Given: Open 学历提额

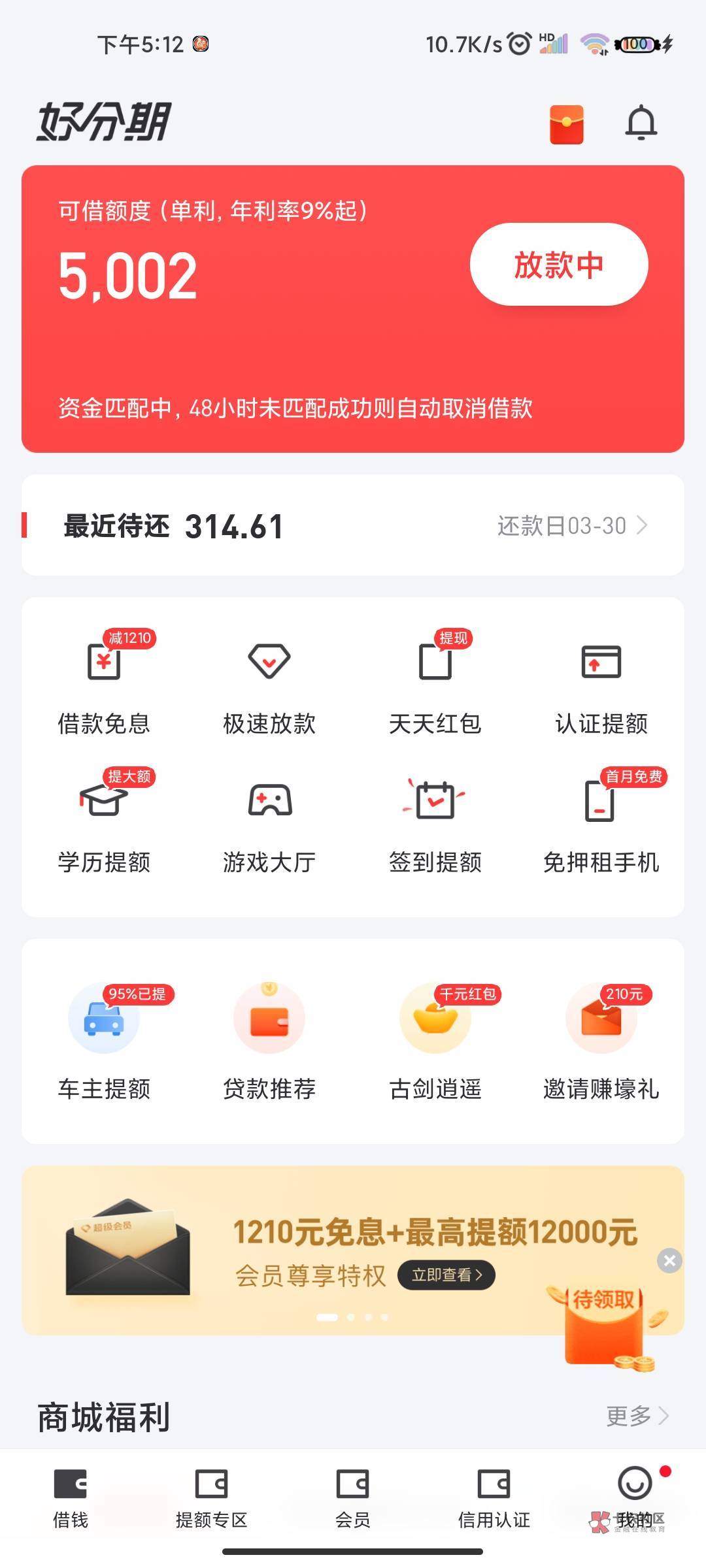Looking at the screenshot, I should coord(104,822).
